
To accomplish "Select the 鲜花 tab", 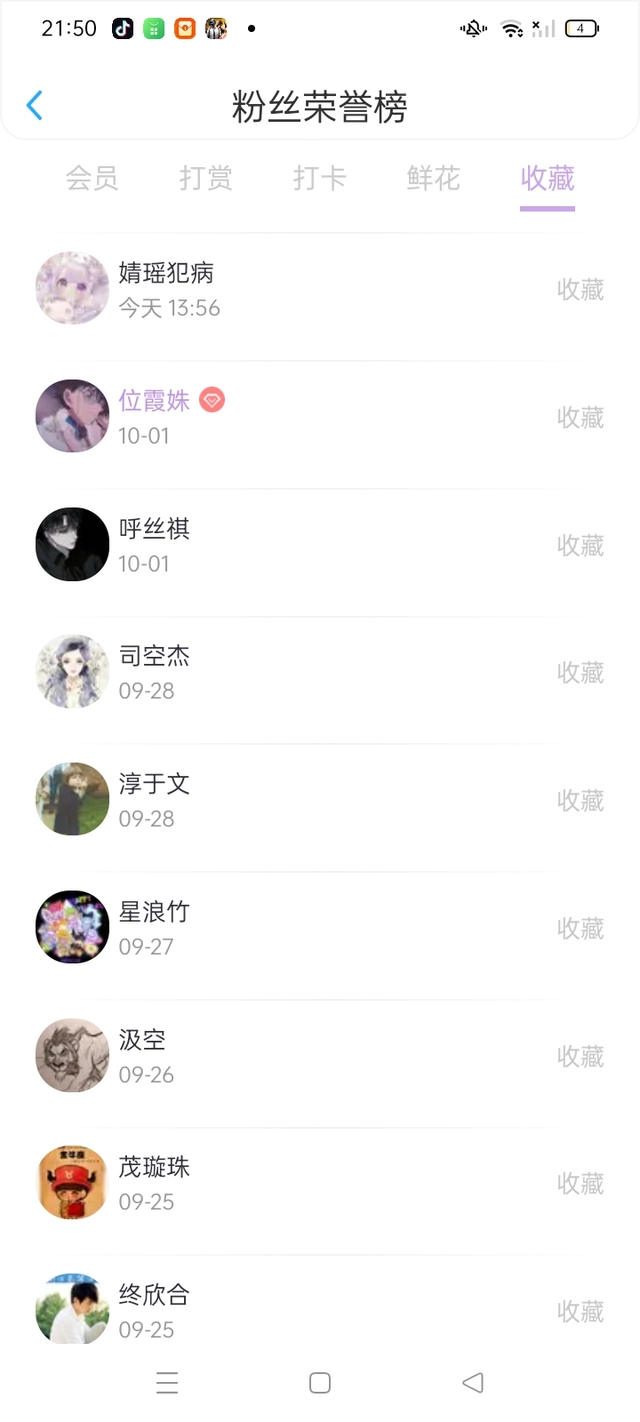I will (x=434, y=178).
